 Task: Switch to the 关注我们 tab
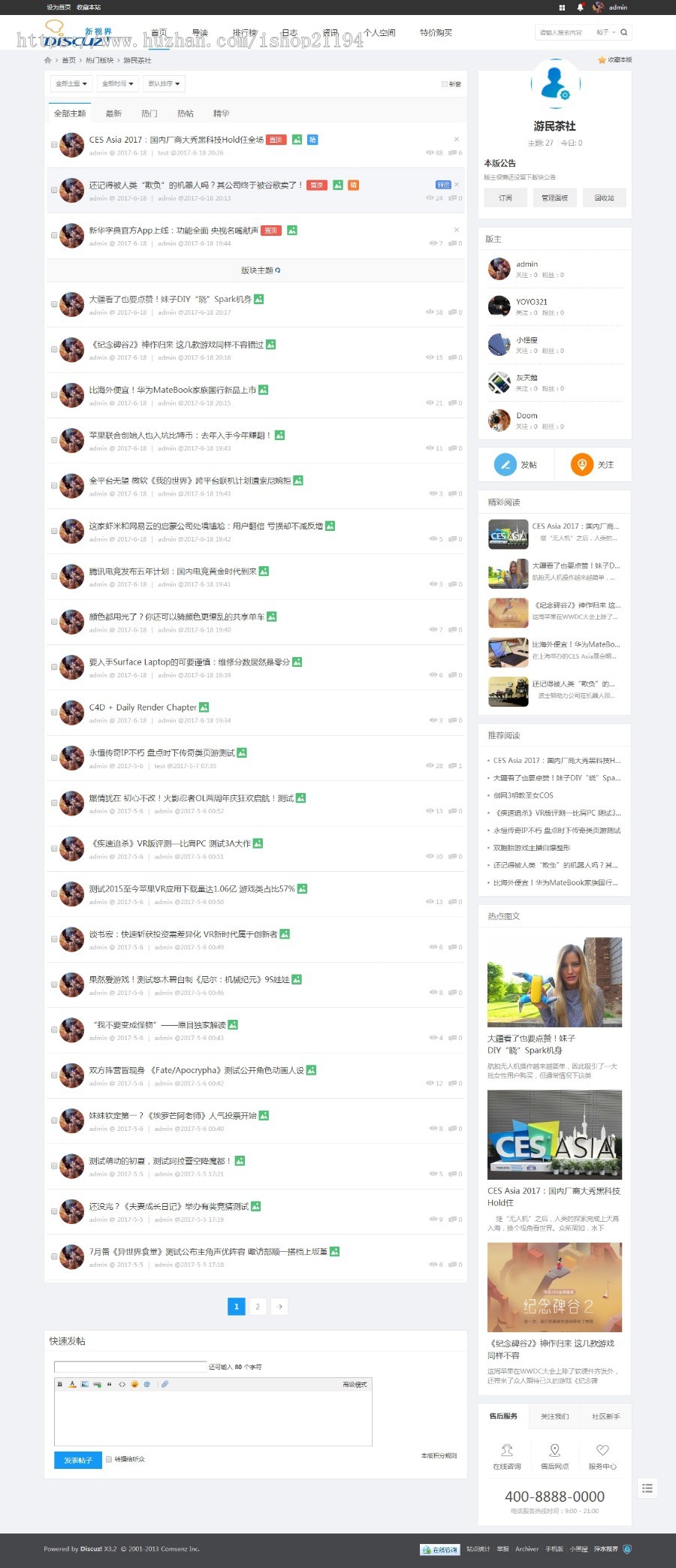pos(555,1416)
